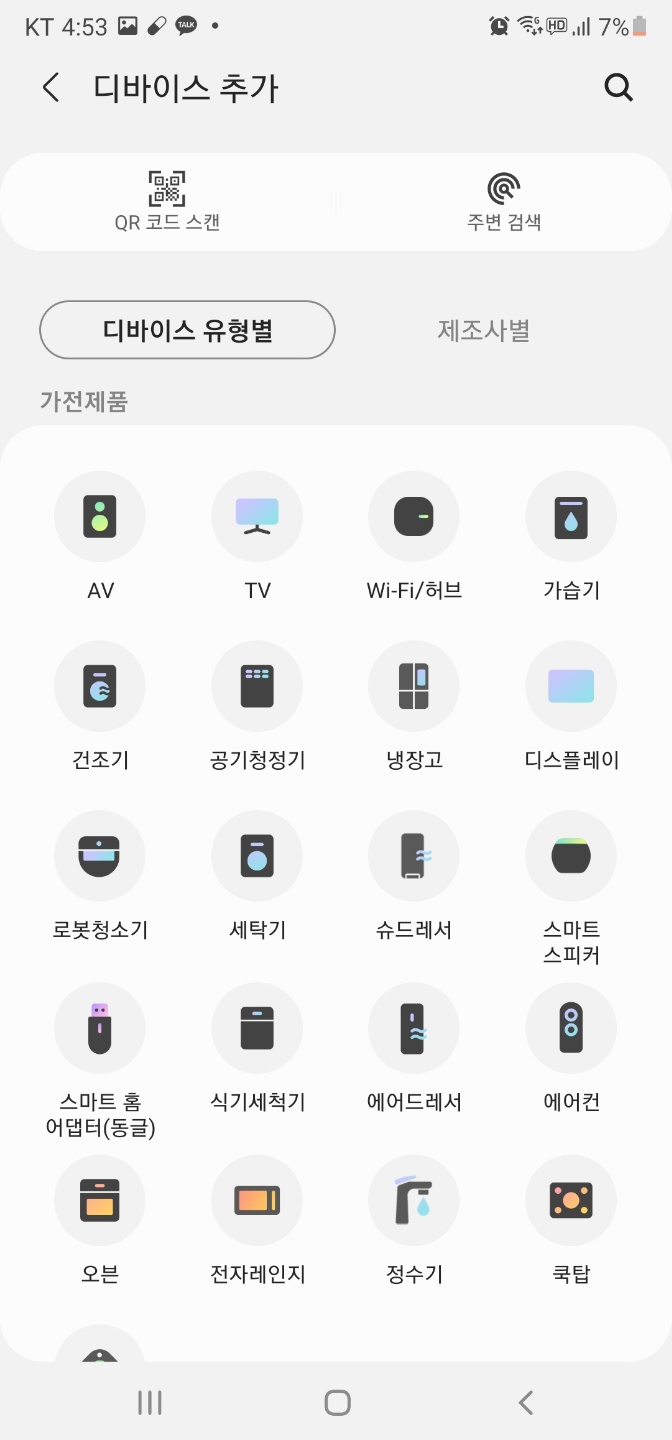Open the search magnifier icon
This screenshot has height=1440, width=672.
coord(619,88)
